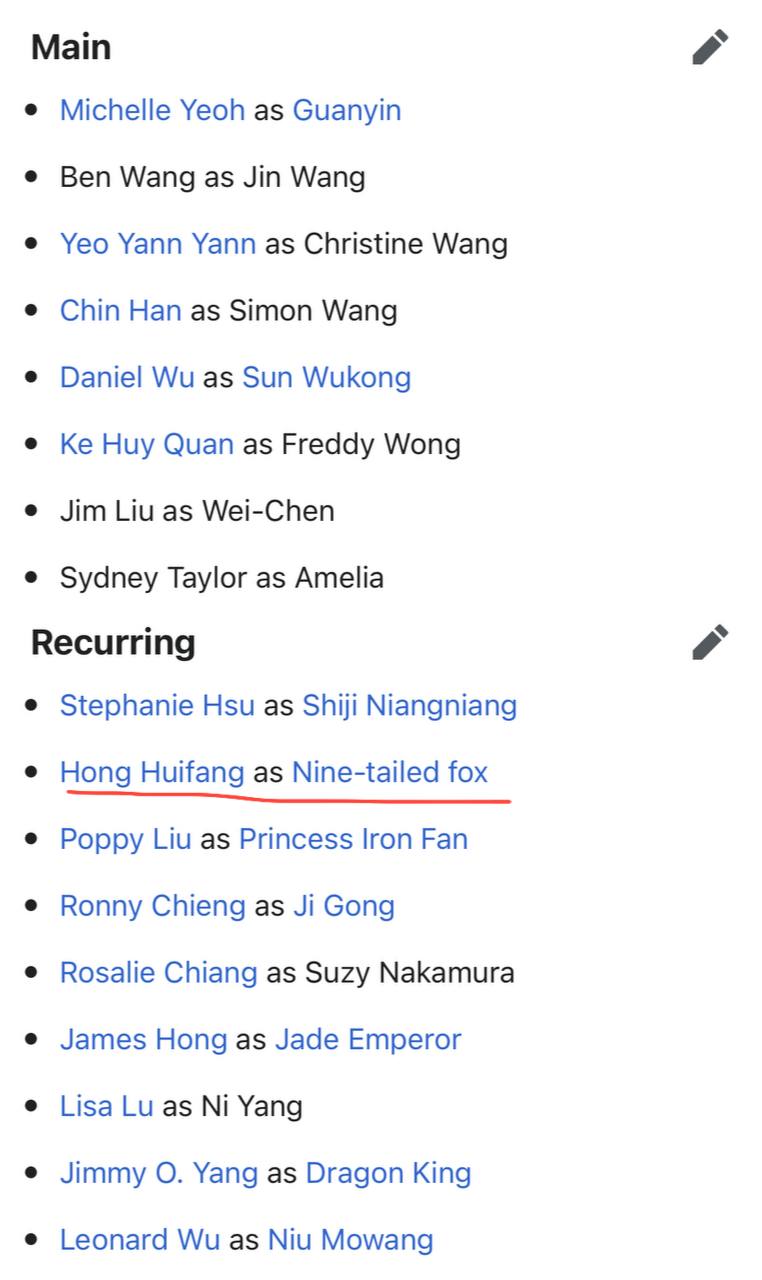Open Daniel Wu's page
The width and height of the screenshot is (762, 1280).
coord(127,377)
